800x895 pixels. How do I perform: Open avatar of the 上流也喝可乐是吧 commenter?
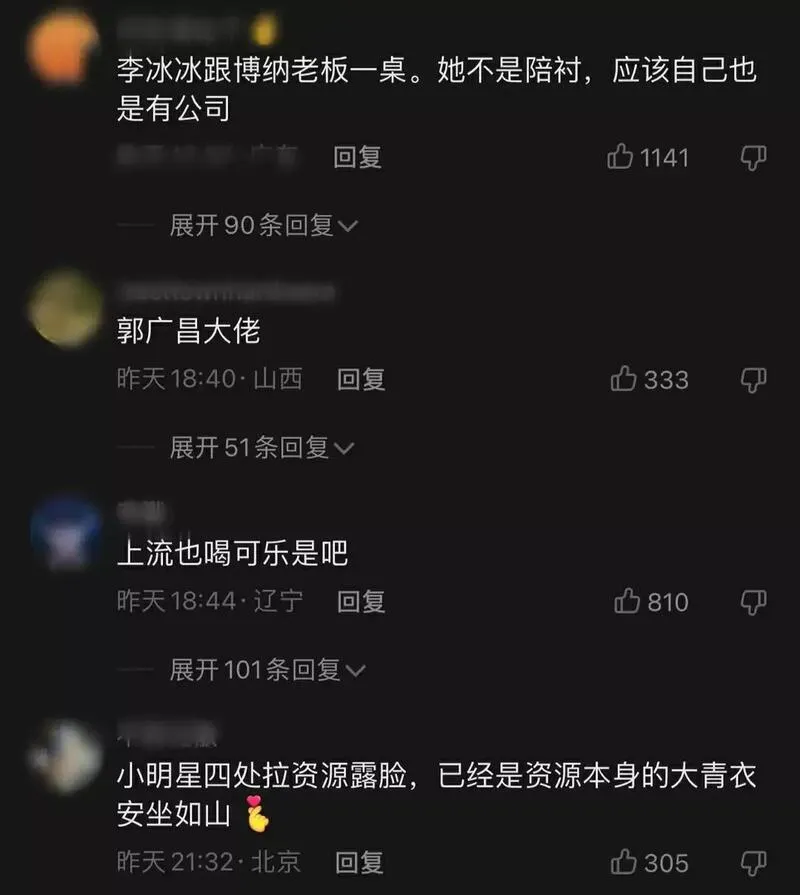[65, 531]
